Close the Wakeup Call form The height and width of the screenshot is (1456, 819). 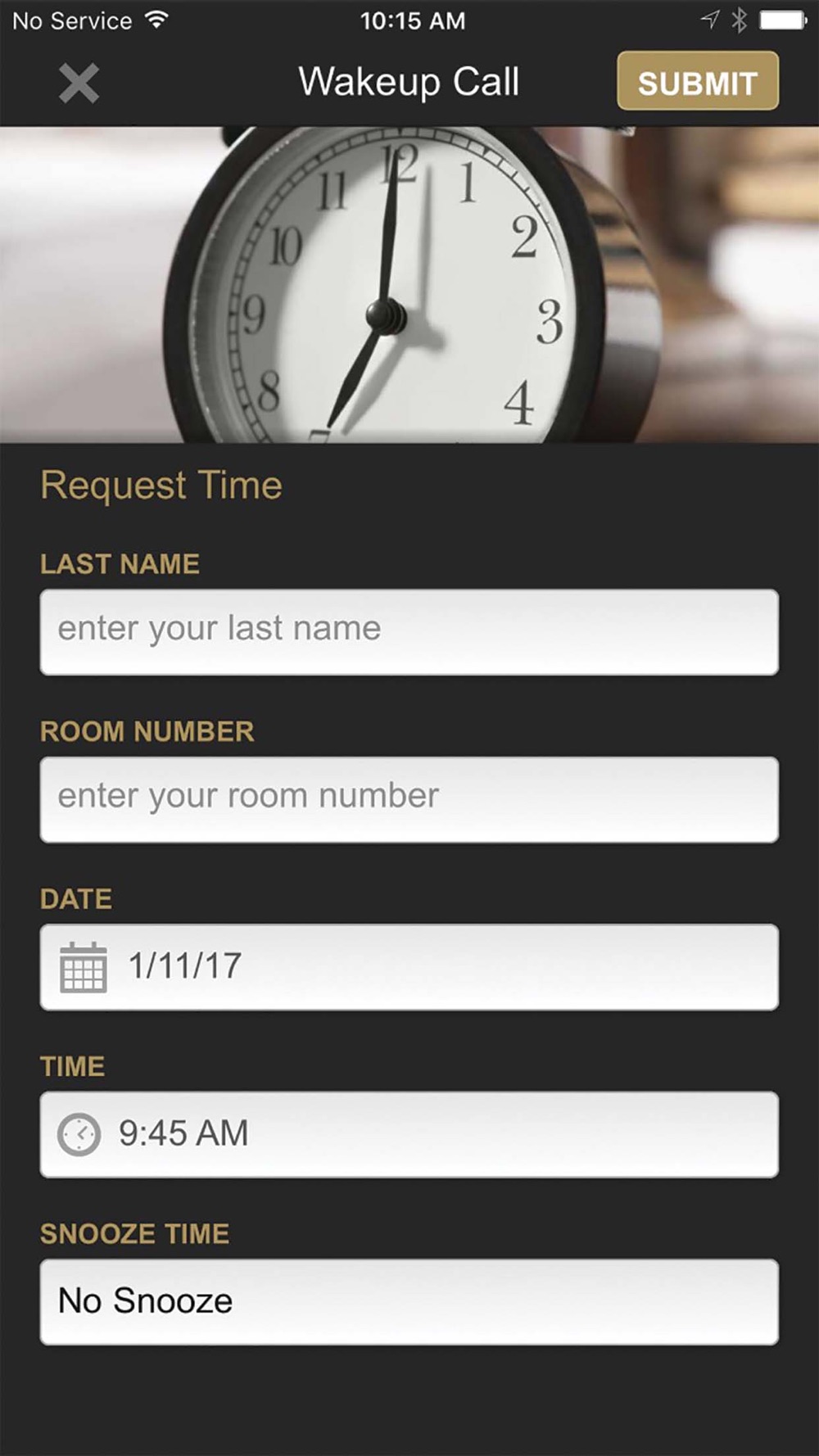point(79,83)
